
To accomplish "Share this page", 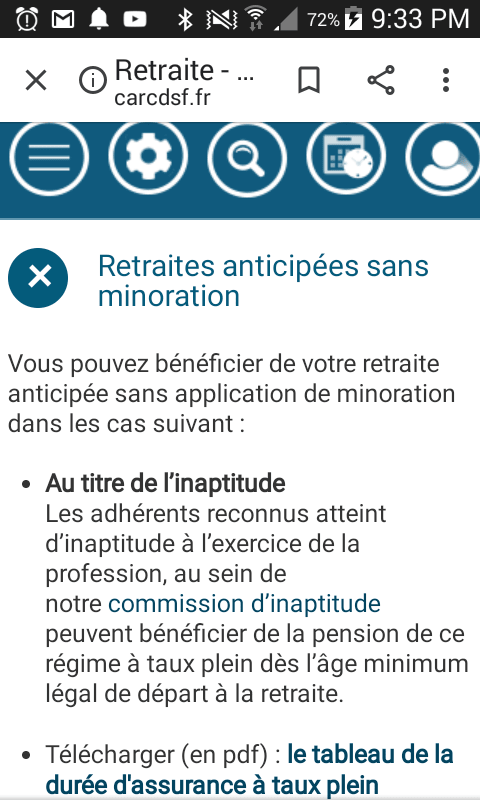I will pyautogui.click(x=381, y=80).
